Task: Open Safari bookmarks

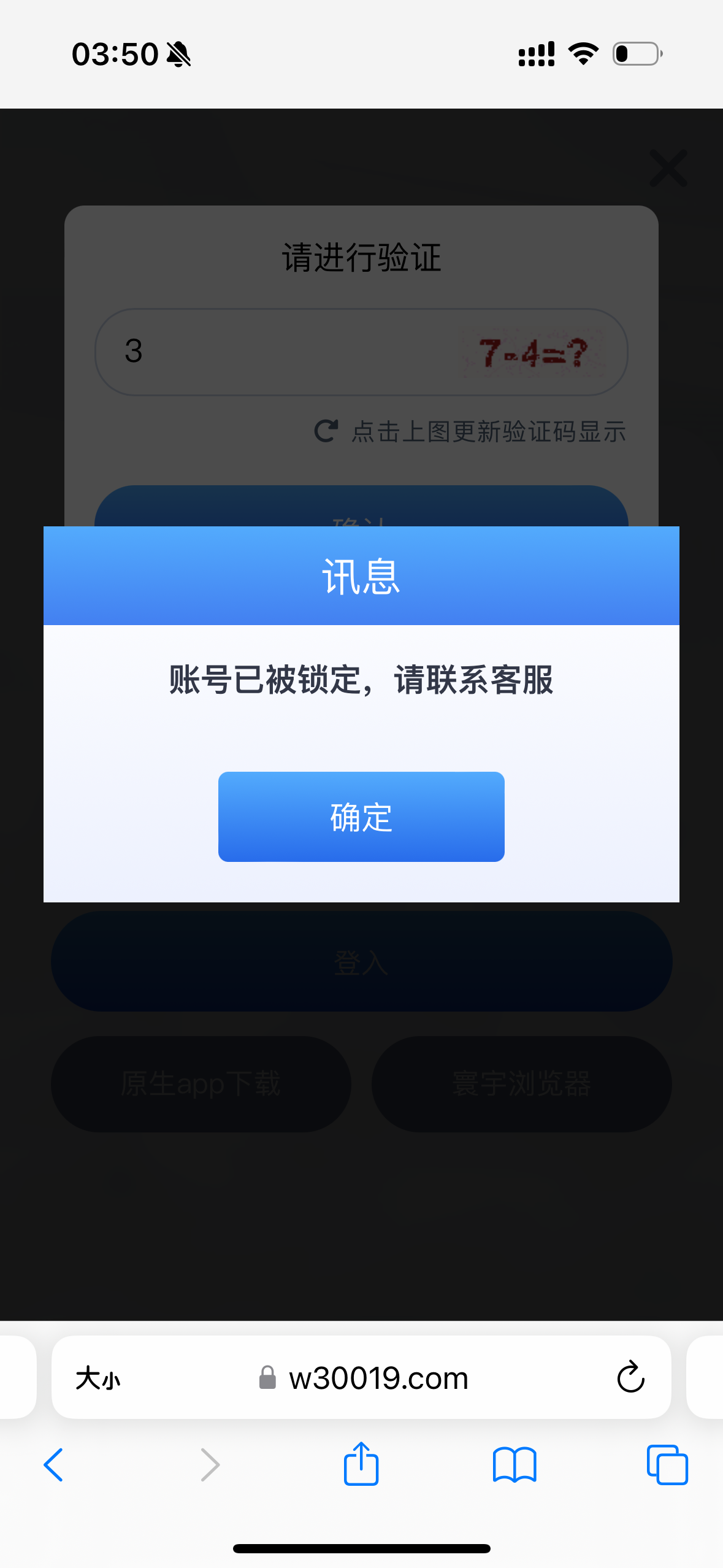Action: [x=514, y=1465]
